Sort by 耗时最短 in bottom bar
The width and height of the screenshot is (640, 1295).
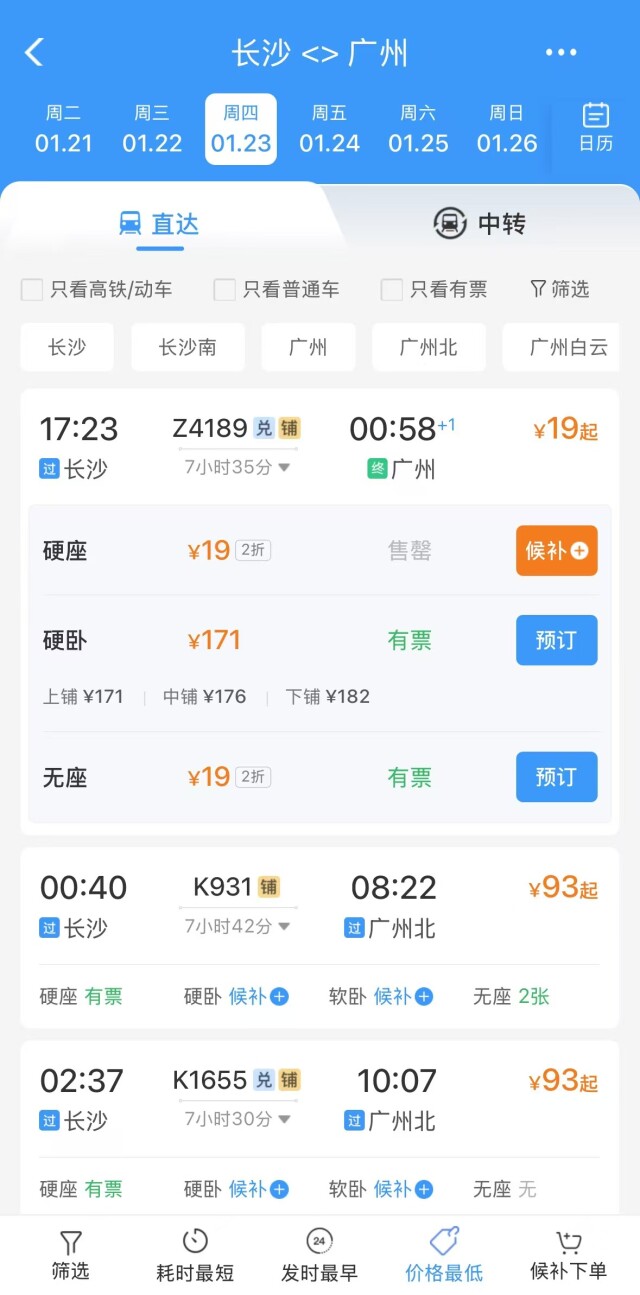click(x=195, y=1256)
